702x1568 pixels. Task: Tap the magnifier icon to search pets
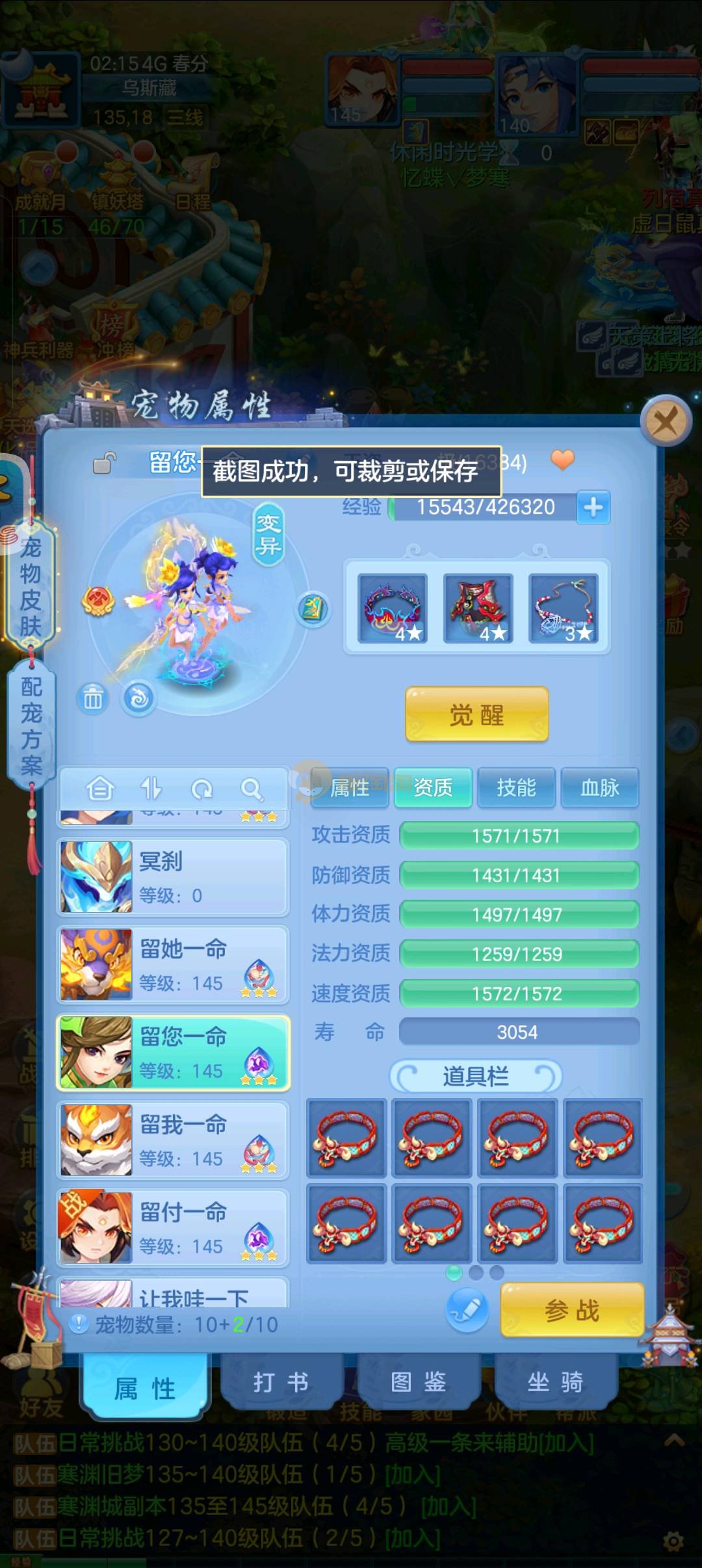click(x=252, y=789)
